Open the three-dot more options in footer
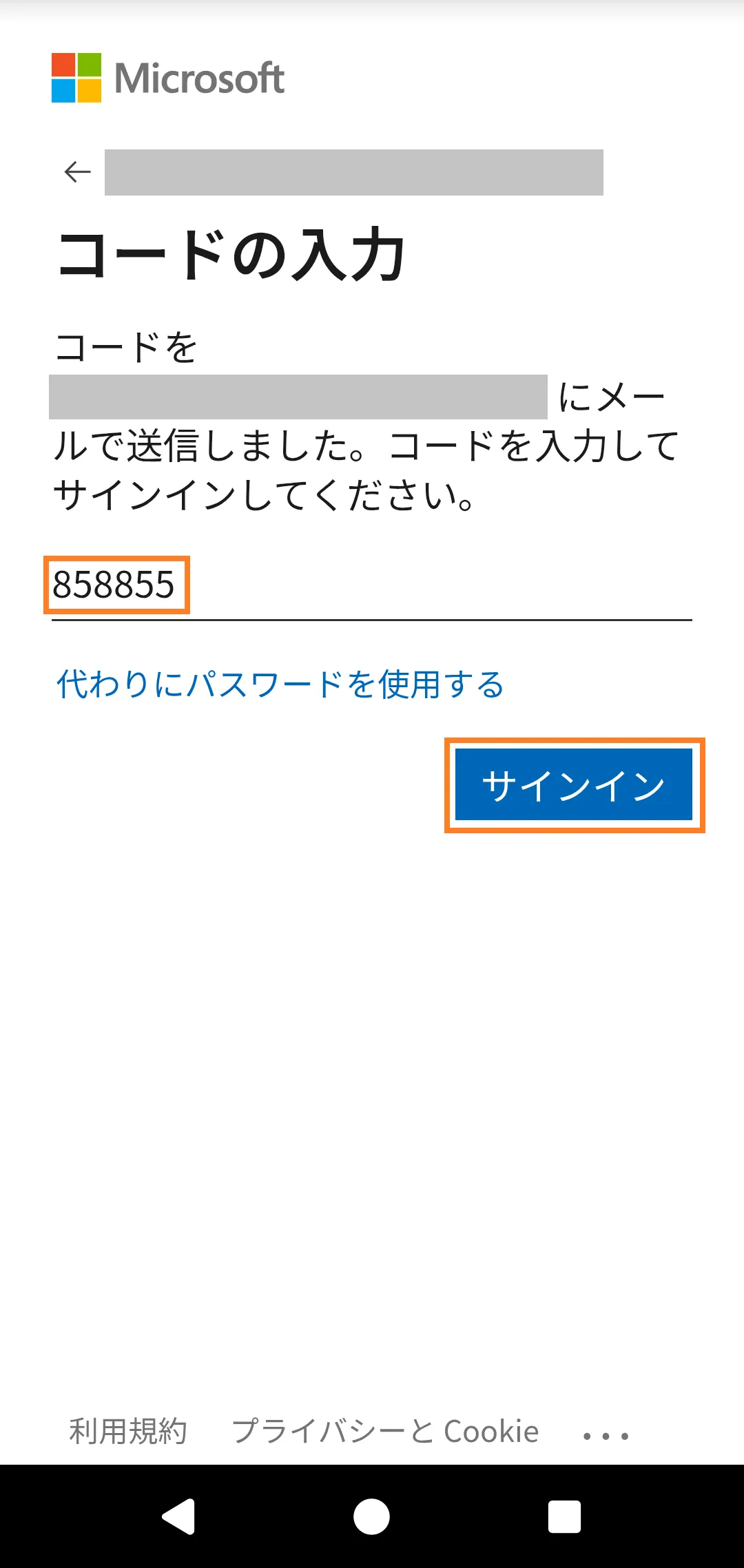 coord(606,1436)
